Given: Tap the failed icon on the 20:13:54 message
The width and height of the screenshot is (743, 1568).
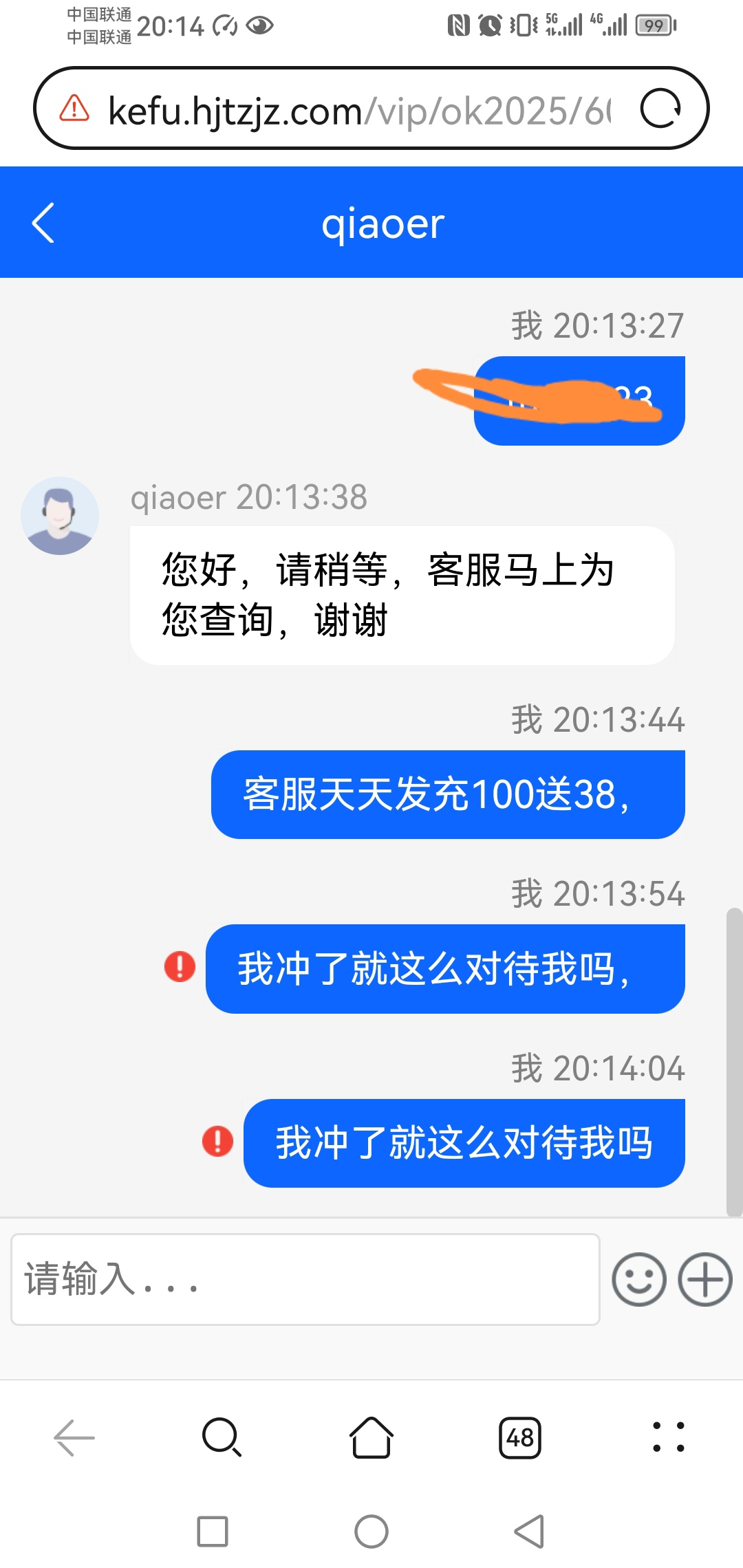Looking at the screenshot, I should pyautogui.click(x=180, y=966).
